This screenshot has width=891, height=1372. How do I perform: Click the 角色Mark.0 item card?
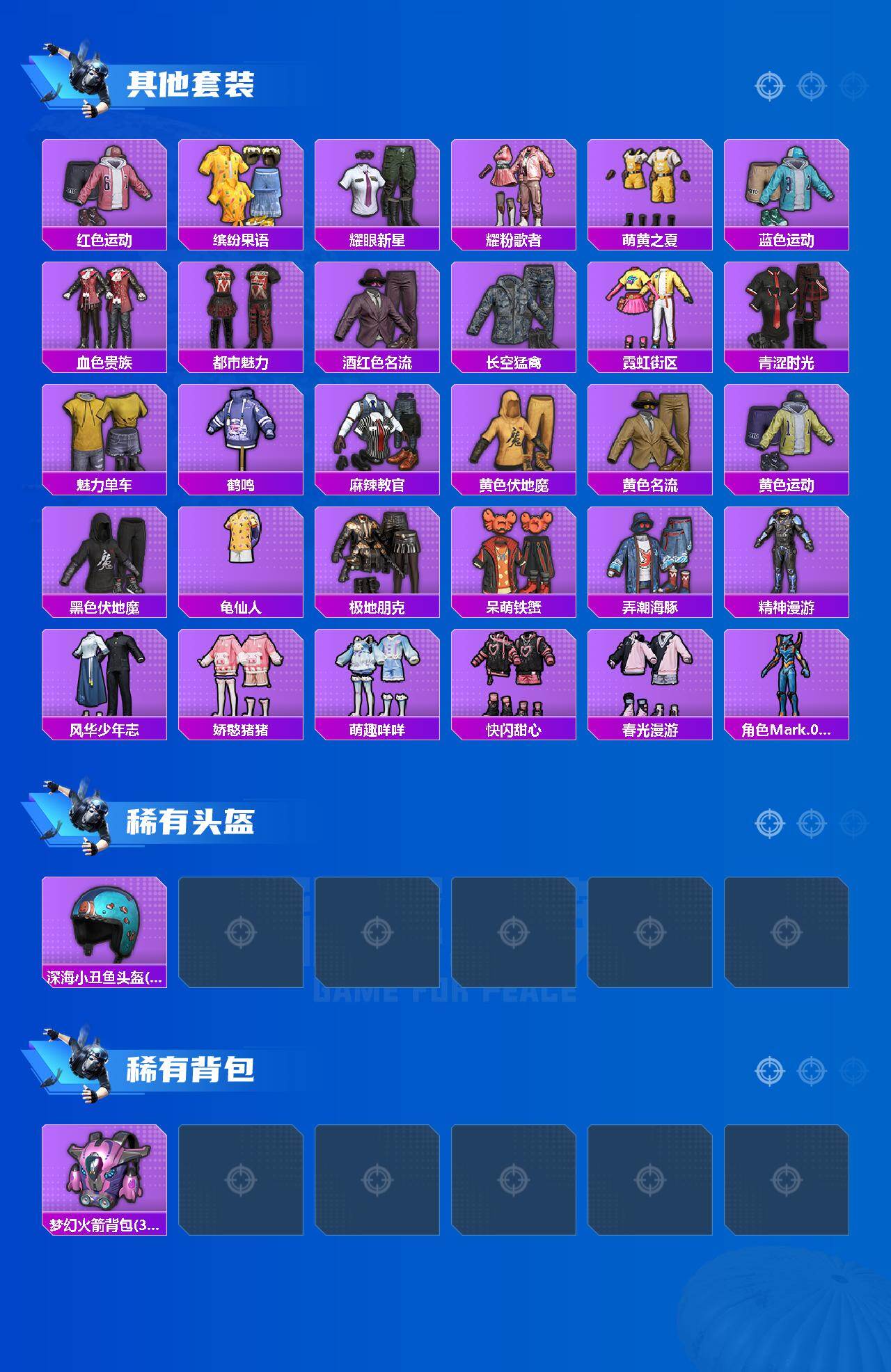pyautogui.click(x=787, y=675)
